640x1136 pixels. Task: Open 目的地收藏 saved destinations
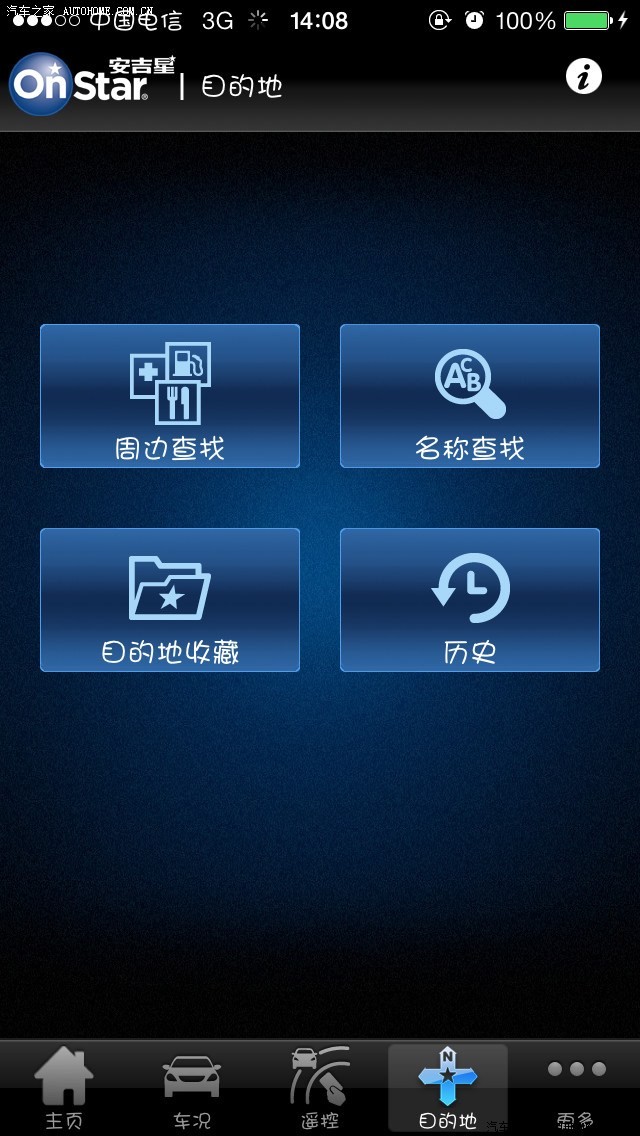click(170, 600)
